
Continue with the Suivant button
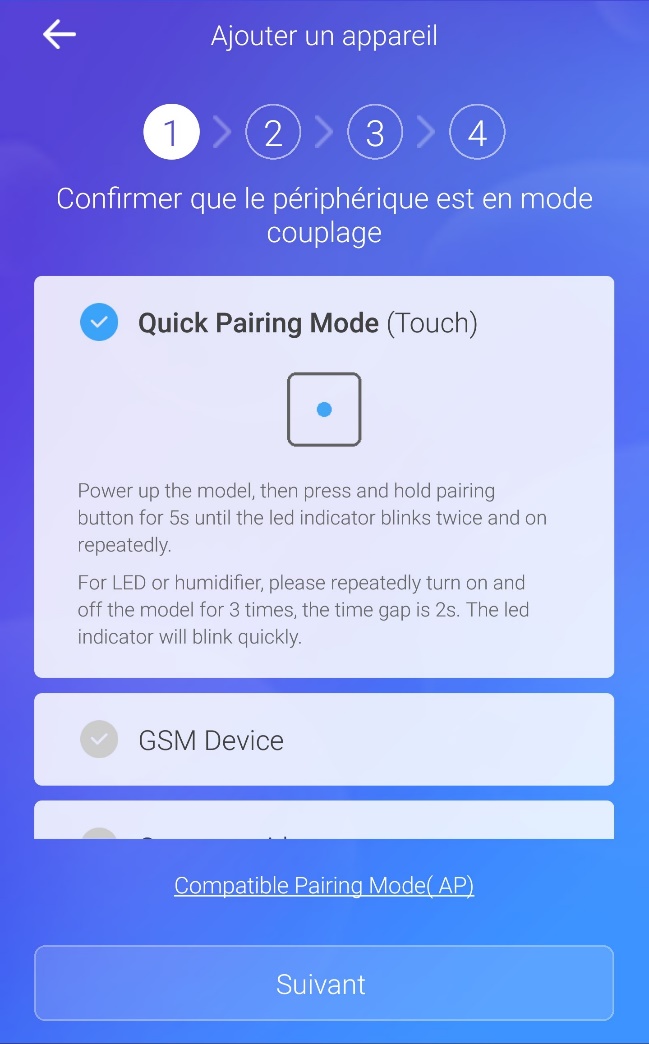point(323,983)
